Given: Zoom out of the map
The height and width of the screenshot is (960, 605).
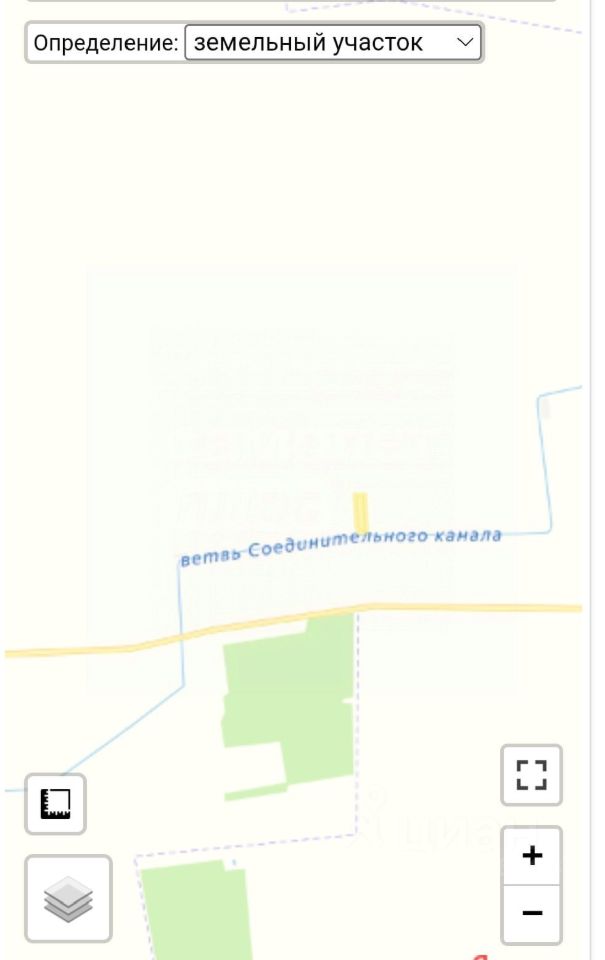Looking at the screenshot, I should 532,913.
